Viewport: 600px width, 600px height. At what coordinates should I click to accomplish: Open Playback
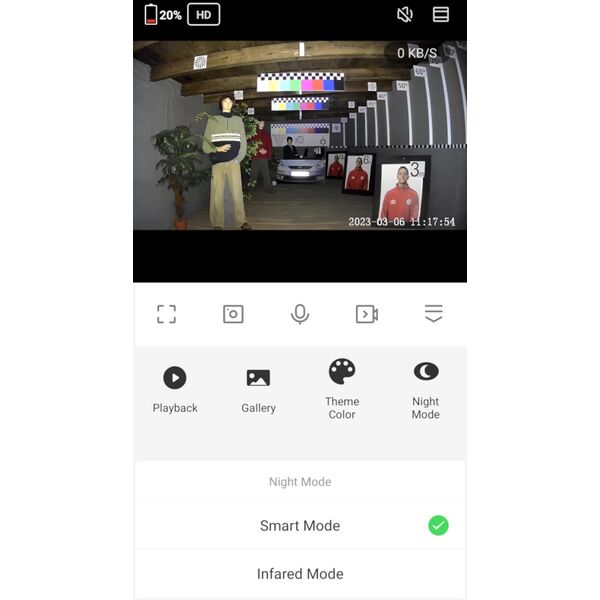175,388
